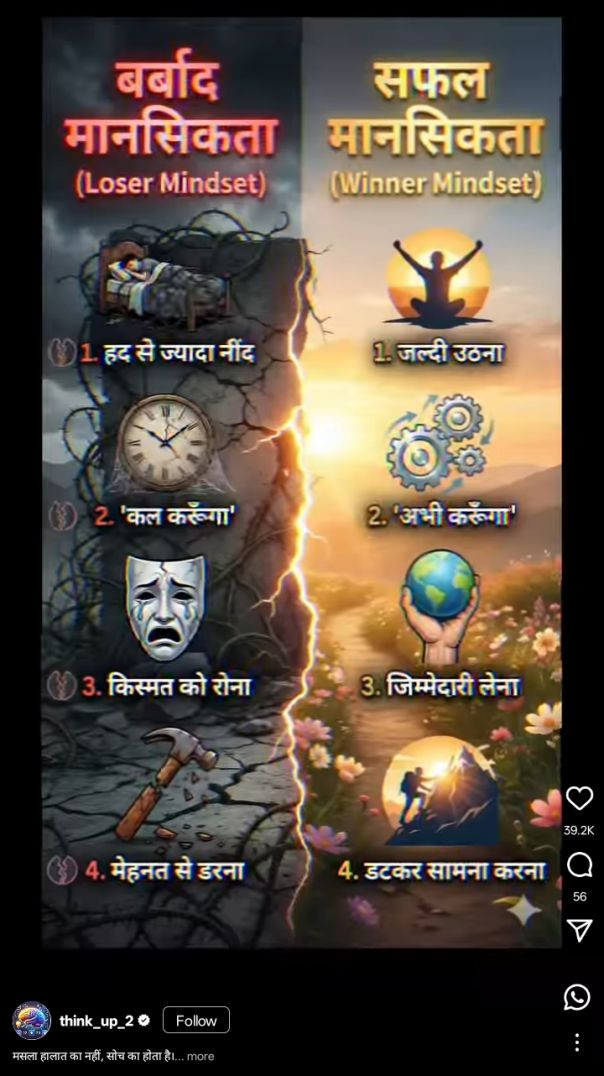Share the reel via the send icon

point(579,930)
